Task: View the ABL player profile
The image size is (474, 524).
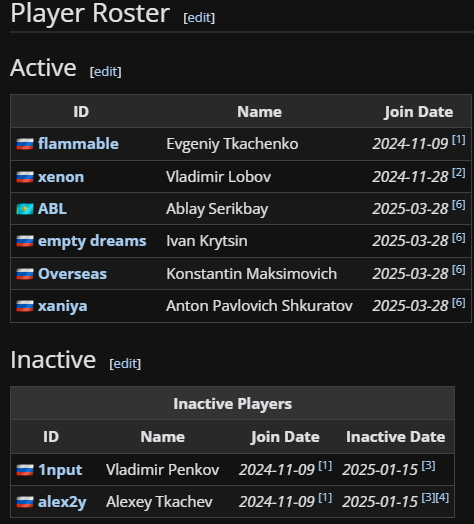Action: point(52,209)
